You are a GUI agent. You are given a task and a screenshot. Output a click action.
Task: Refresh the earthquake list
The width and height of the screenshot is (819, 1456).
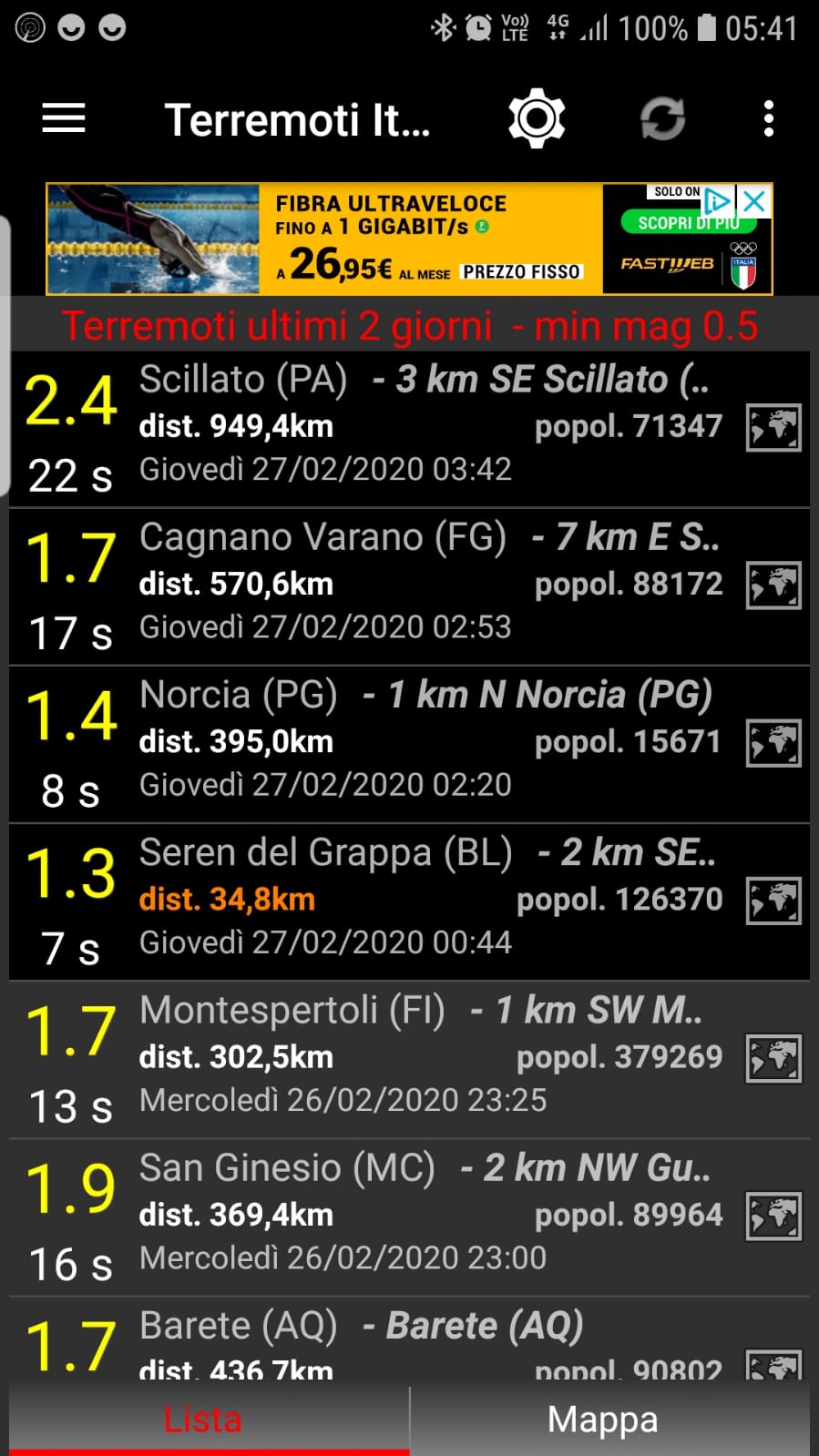point(662,118)
